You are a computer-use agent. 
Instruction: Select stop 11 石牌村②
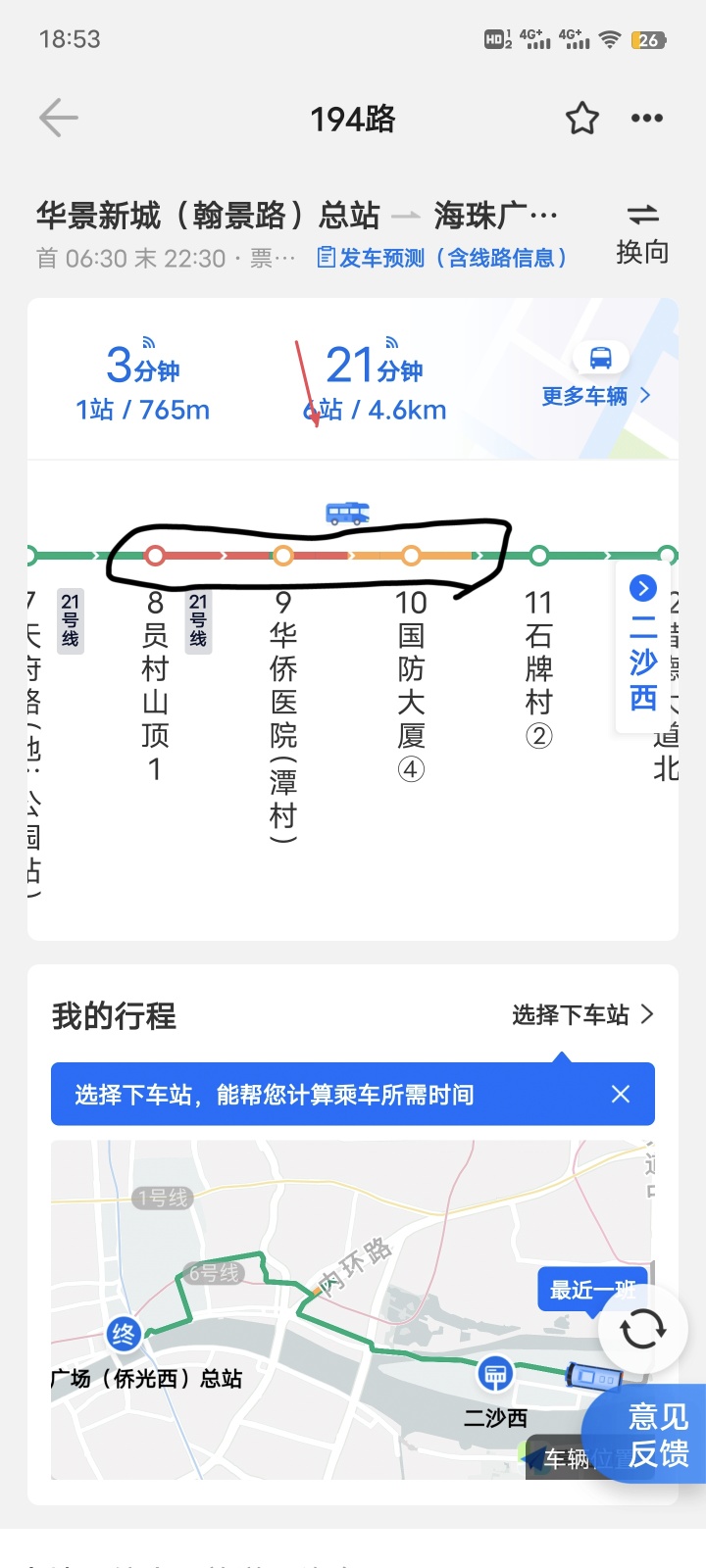(538, 666)
